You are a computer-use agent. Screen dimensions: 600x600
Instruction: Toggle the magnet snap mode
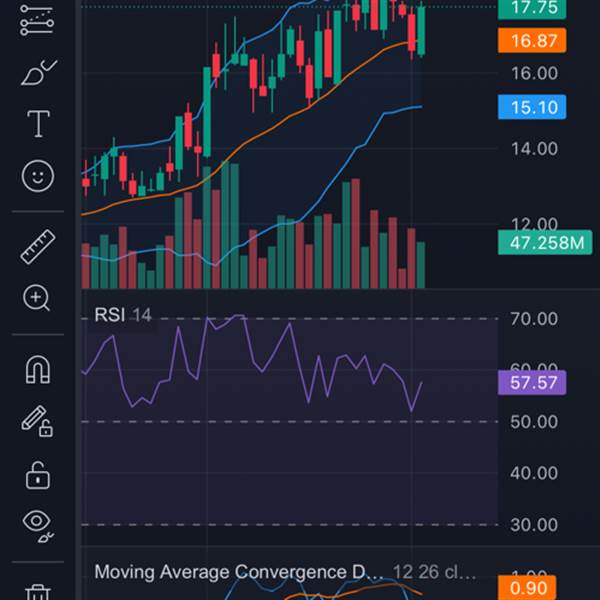coord(38,369)
